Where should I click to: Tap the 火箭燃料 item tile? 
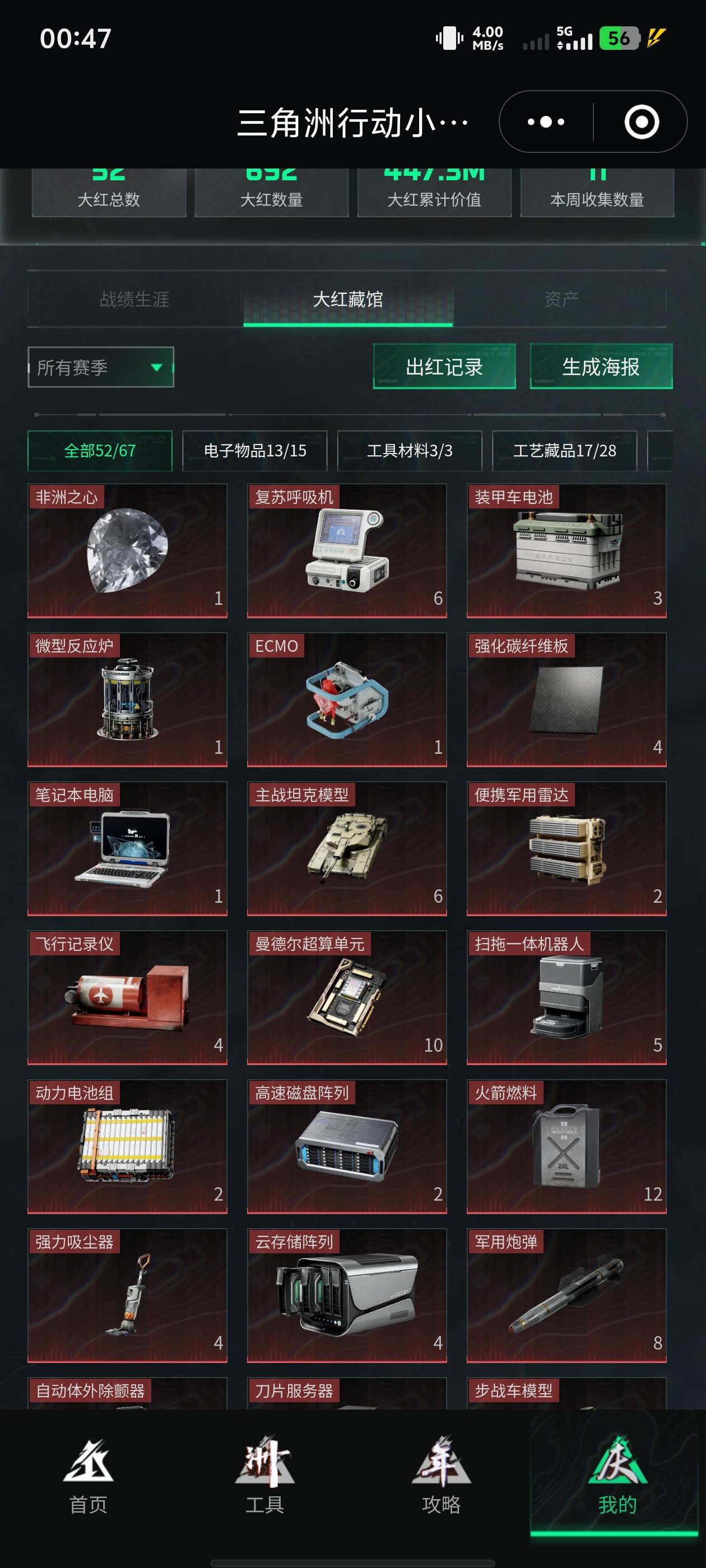click(566, 1146)
